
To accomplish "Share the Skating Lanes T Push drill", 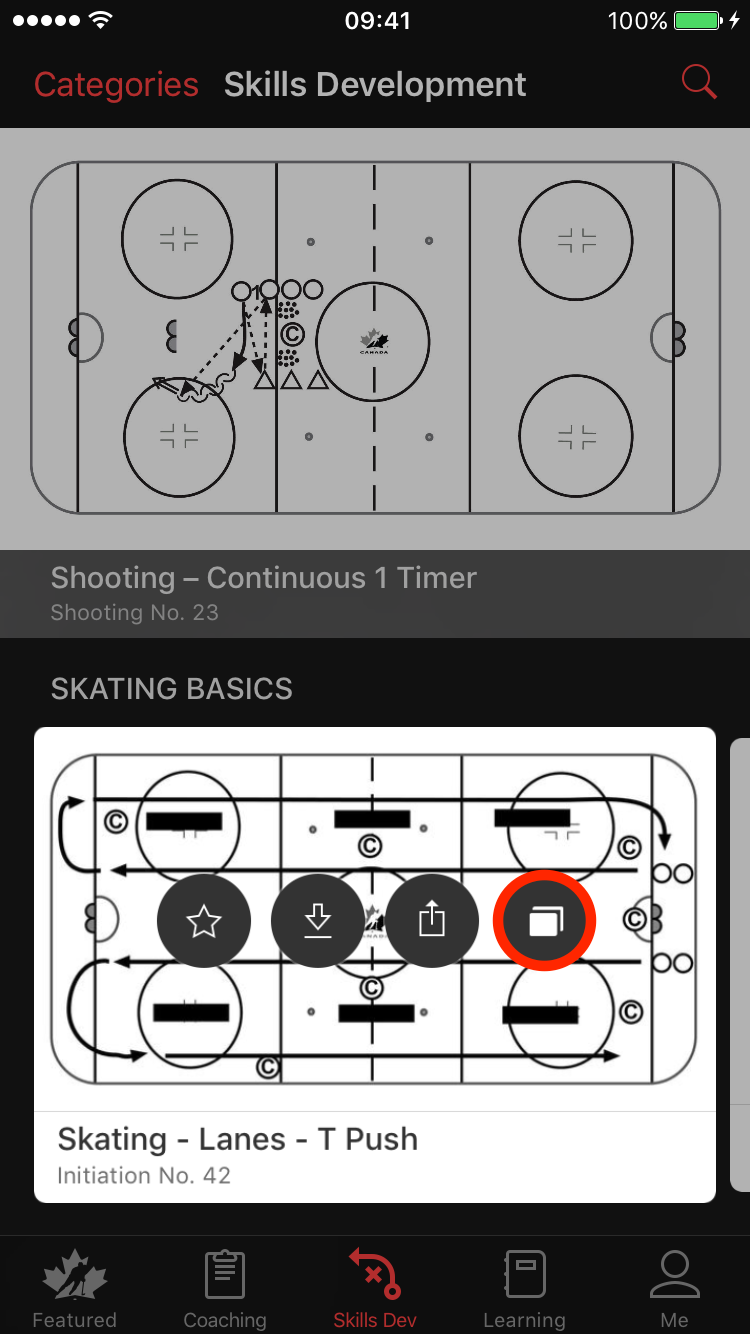I will [432, 921].
